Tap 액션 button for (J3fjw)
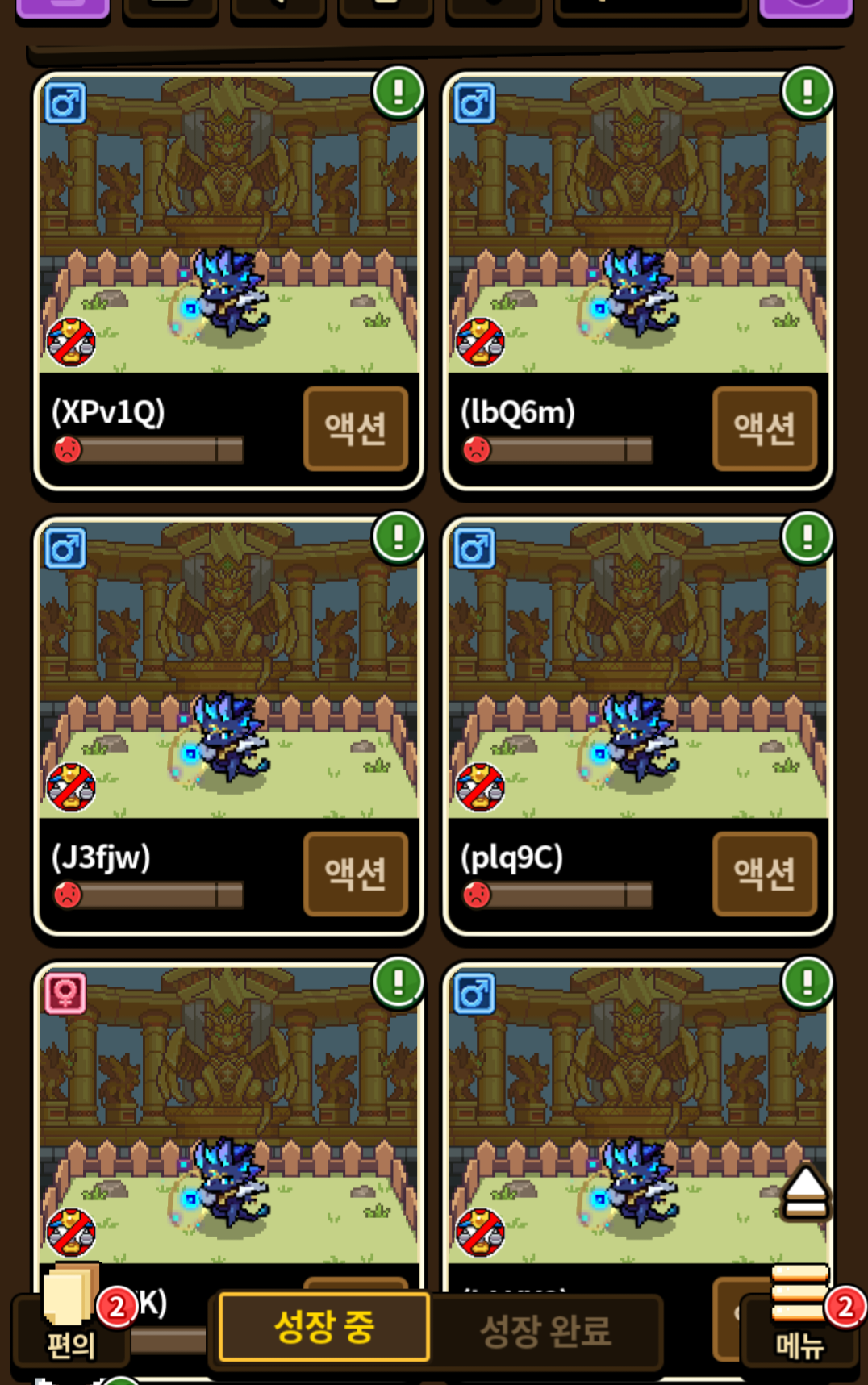 [x=356, y=874]
